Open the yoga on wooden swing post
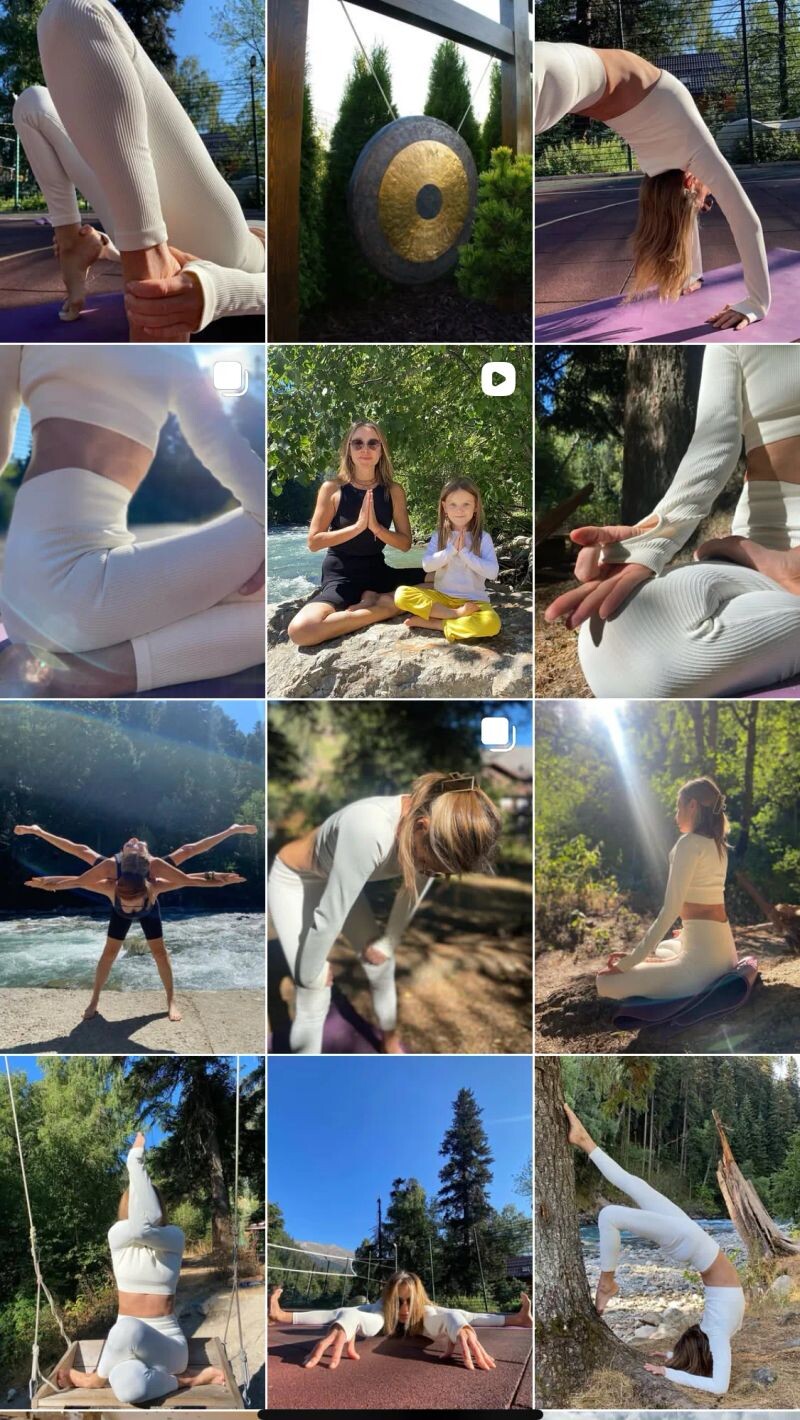This screenshot has height=1420, width=800. coord(132,1232)
